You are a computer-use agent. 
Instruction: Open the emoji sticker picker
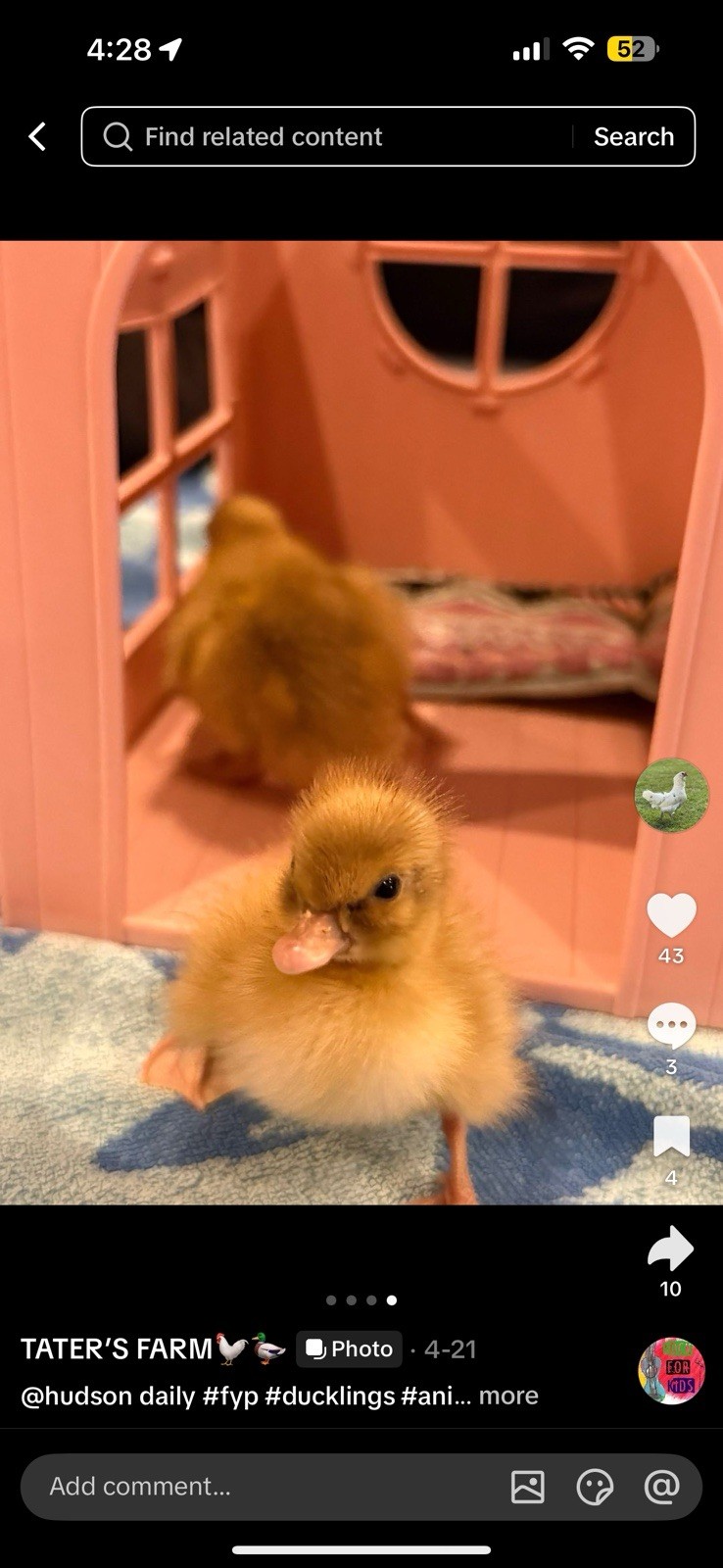tap(595, 1487)
